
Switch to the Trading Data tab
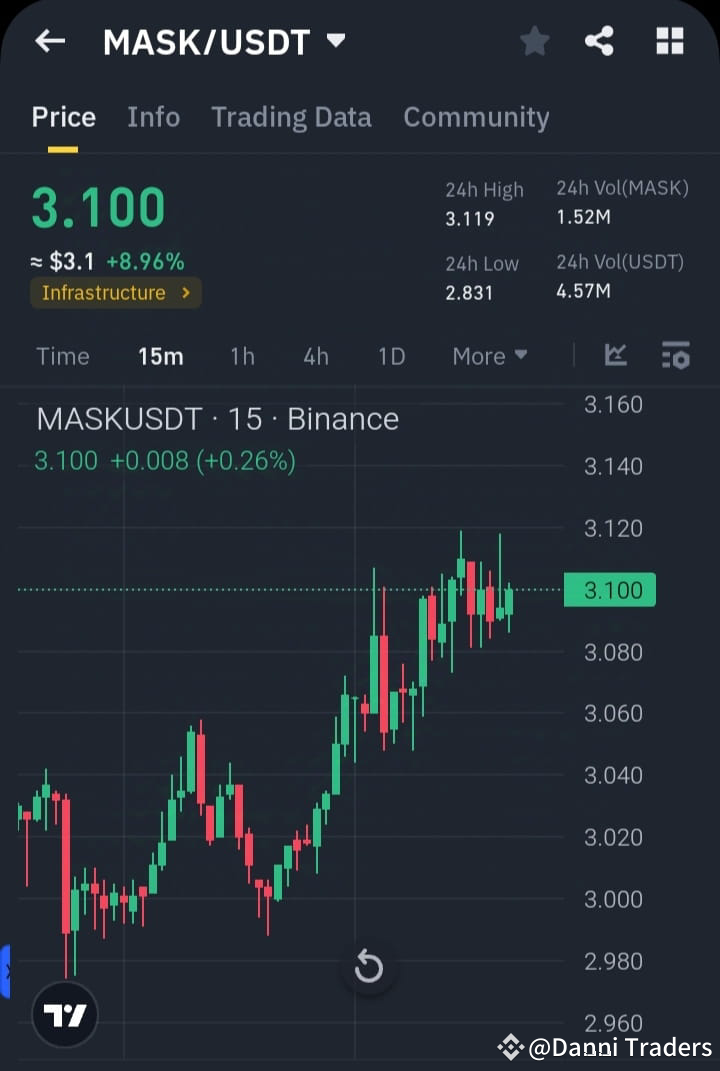pos(291,117)
